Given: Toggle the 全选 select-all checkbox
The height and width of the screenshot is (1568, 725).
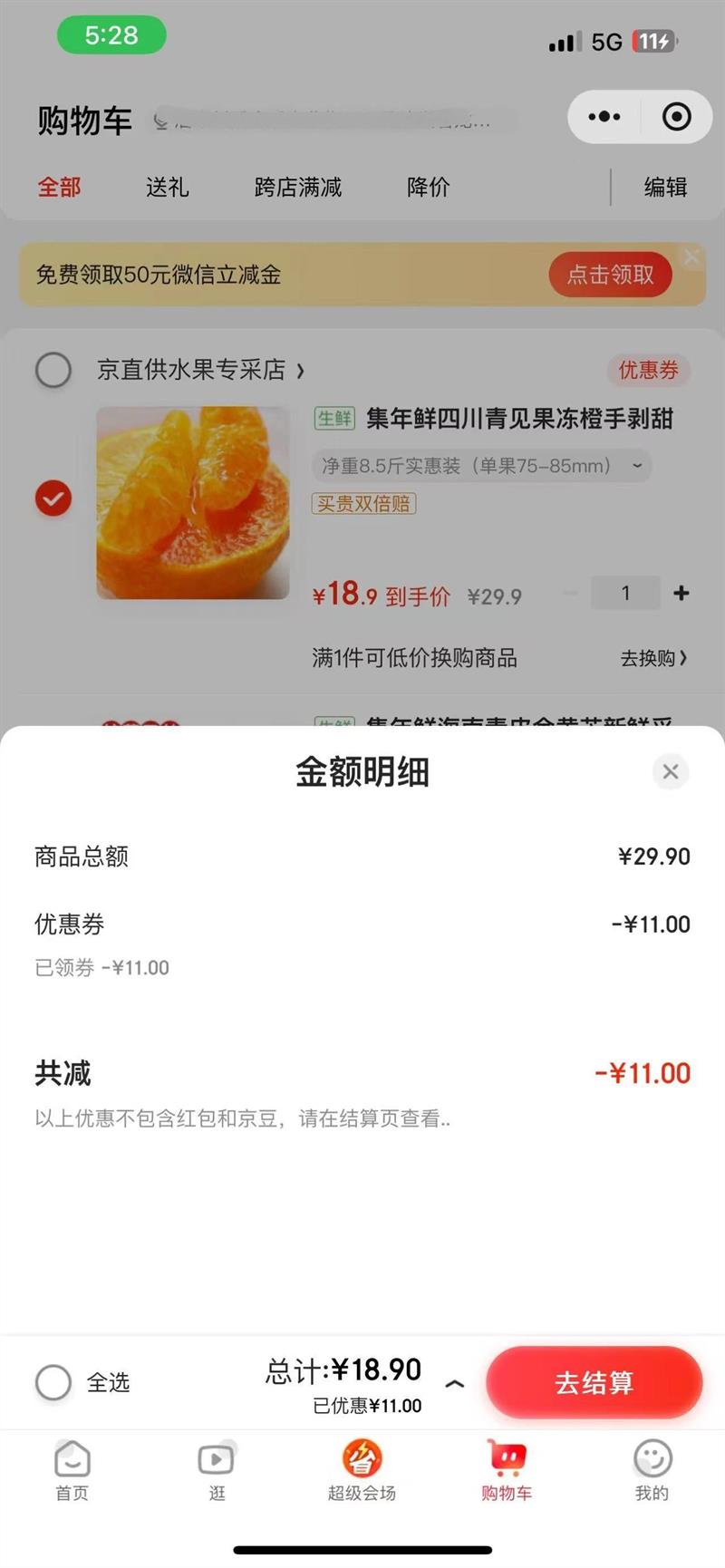Looking at the screenshot, I should point(53,1382).
